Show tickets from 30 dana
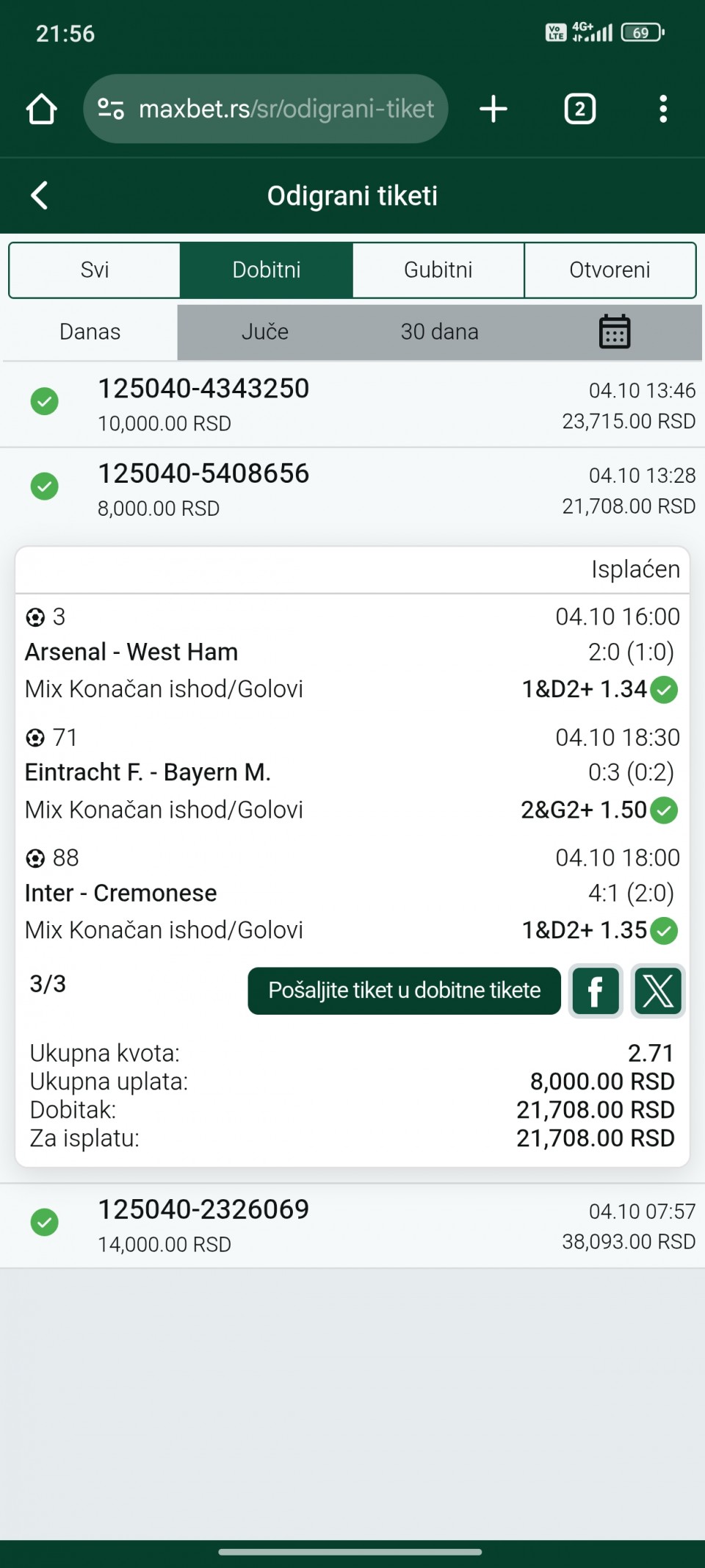 439,332
